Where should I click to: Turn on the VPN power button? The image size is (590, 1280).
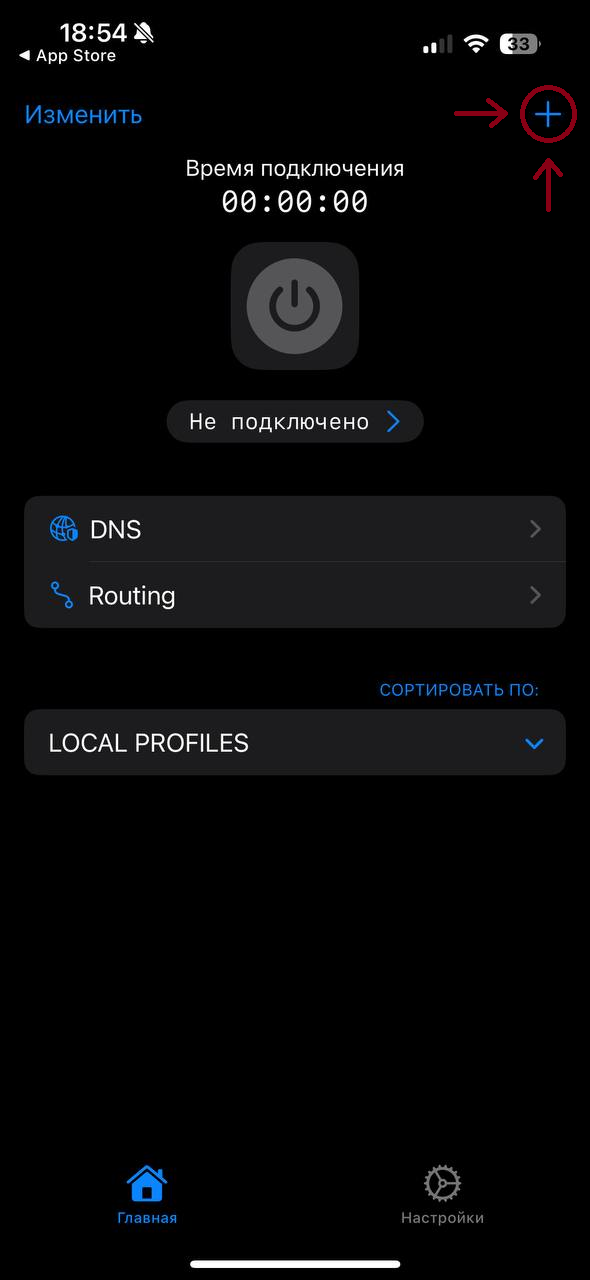(x=295, y=306)
